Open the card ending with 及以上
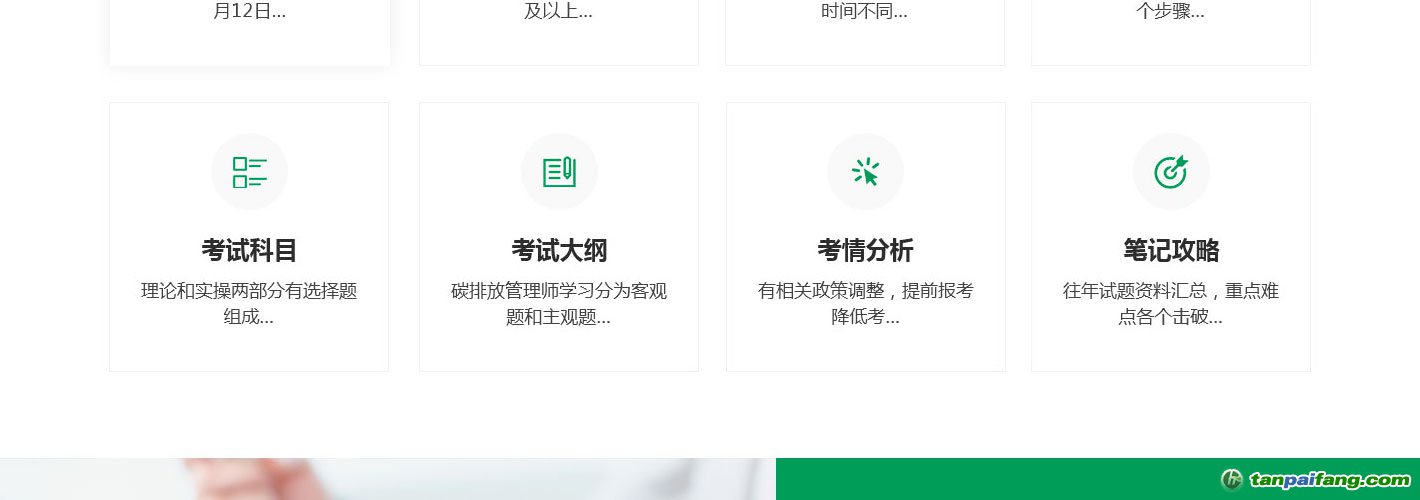The height and width of the screenshot is (500, 1420). (559, 25)
